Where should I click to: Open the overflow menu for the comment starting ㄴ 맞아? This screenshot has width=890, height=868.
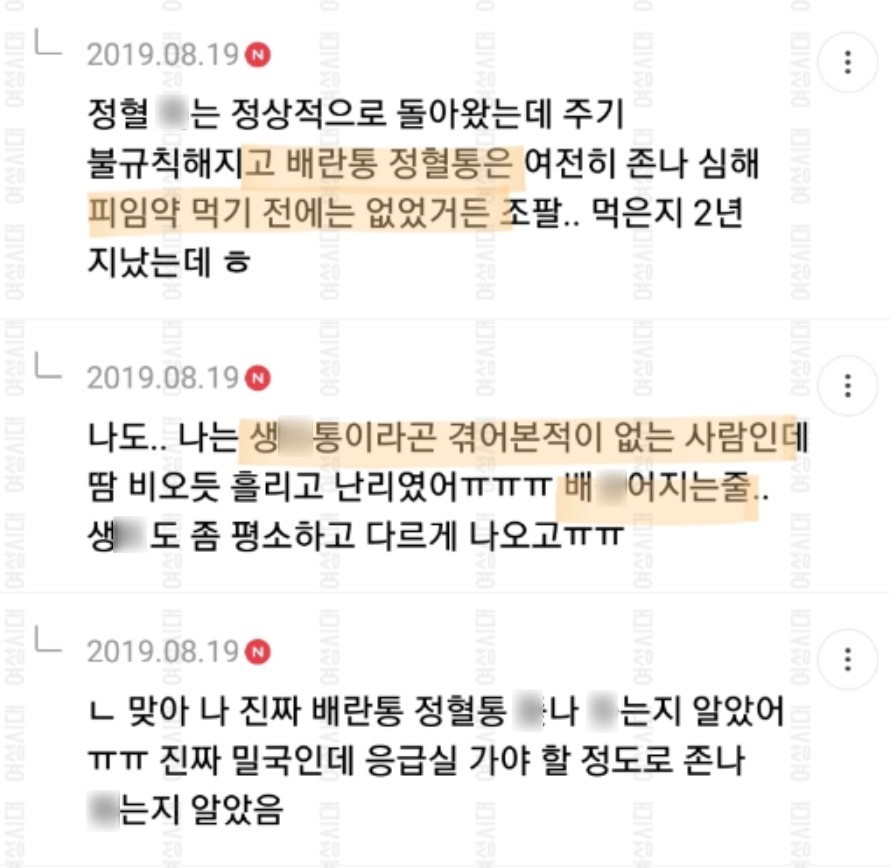tap(847, 659)
